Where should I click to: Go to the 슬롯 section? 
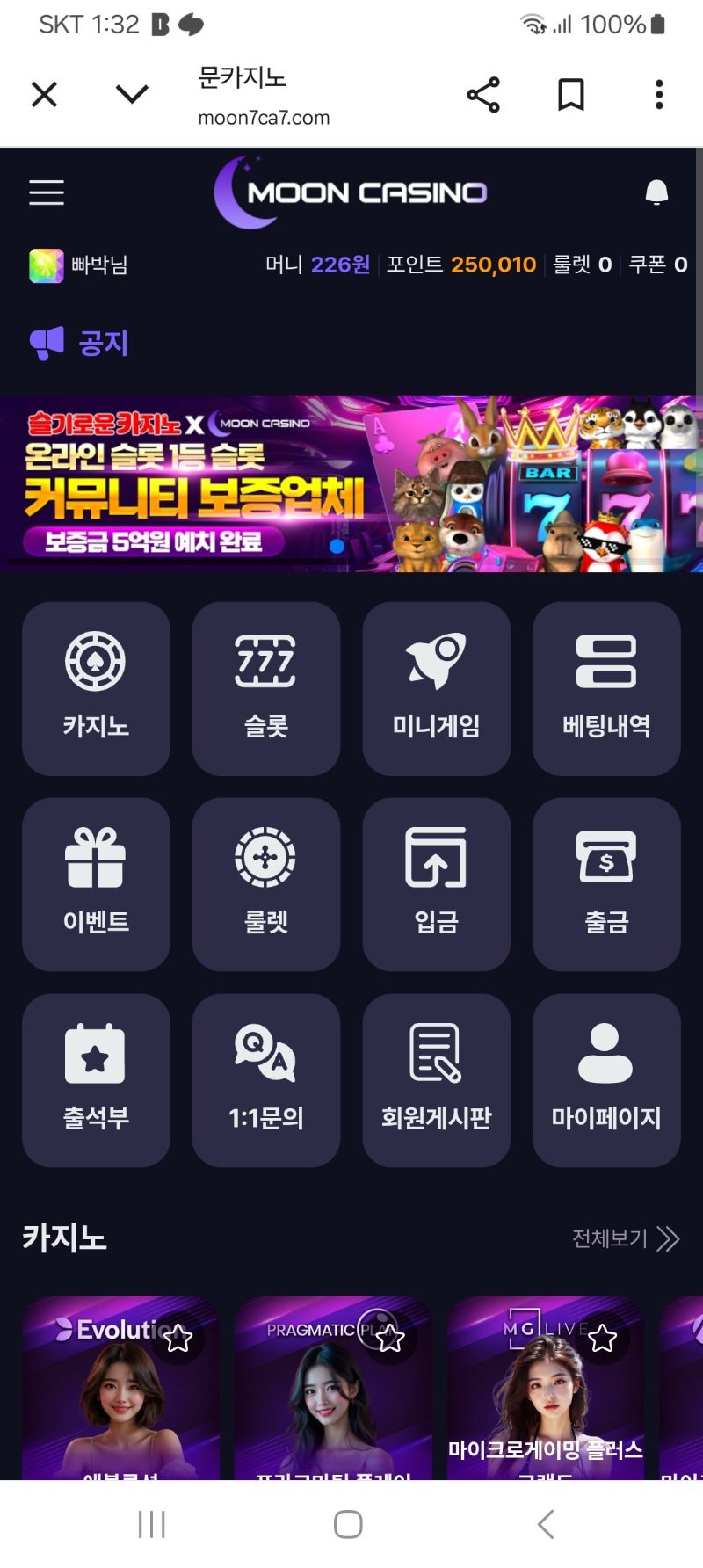(x=265, y=688)
